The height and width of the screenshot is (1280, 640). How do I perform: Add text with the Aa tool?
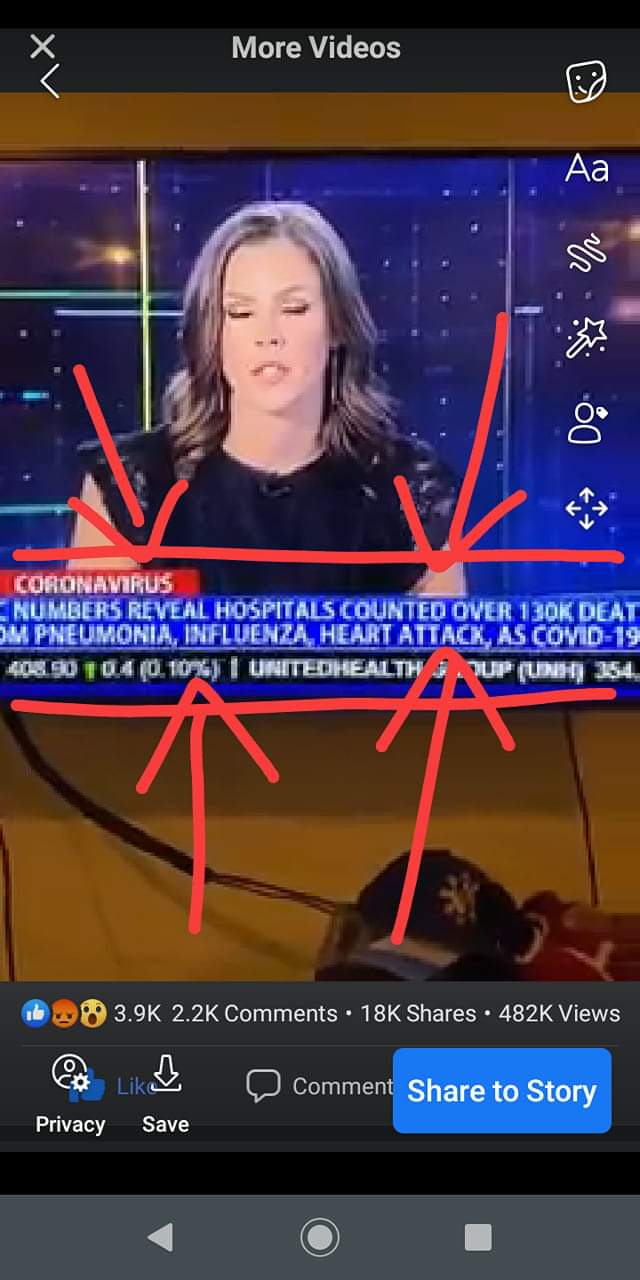point(586,168)
